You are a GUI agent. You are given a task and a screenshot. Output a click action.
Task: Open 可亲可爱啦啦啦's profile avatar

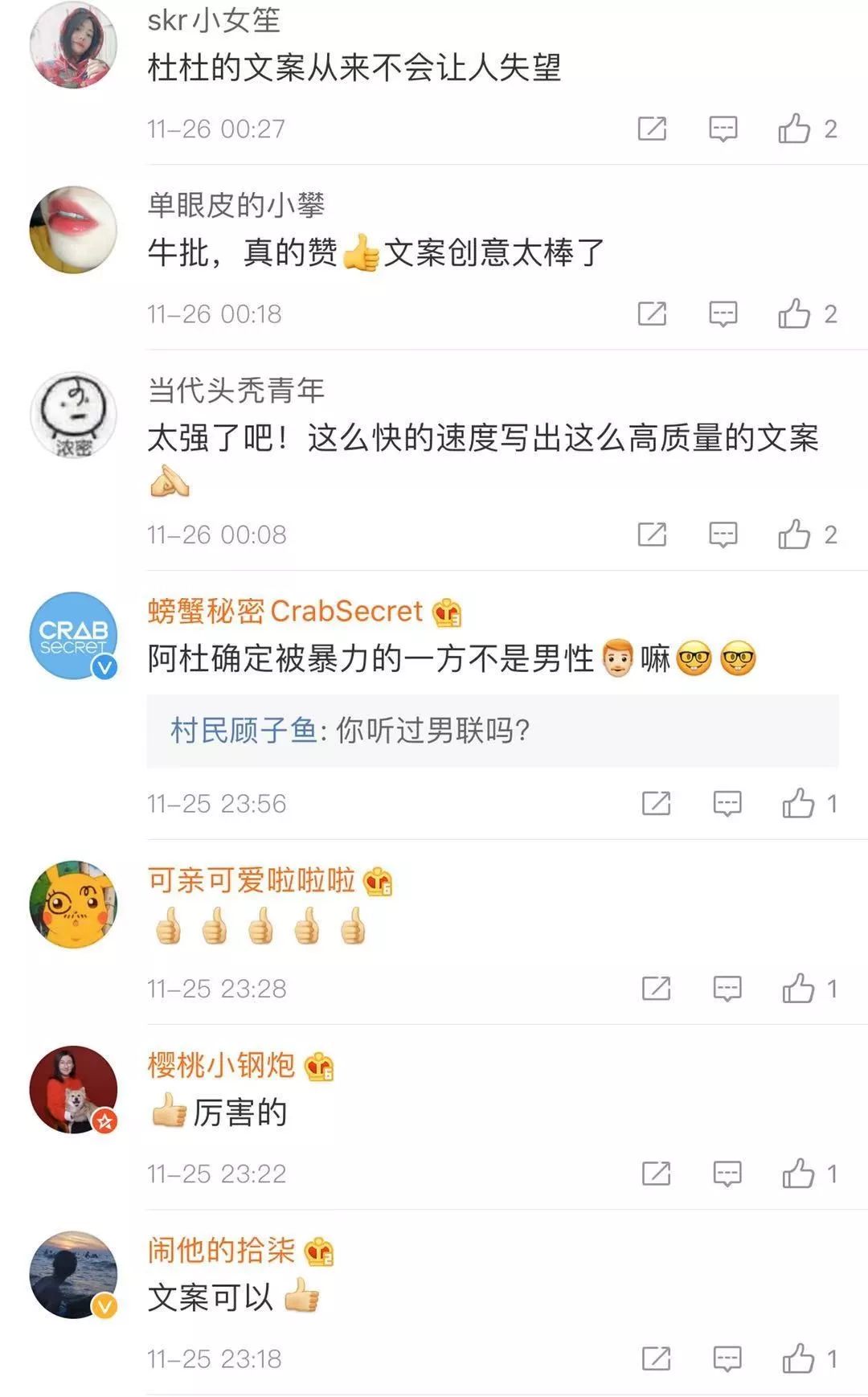click(x=73, y=905)
